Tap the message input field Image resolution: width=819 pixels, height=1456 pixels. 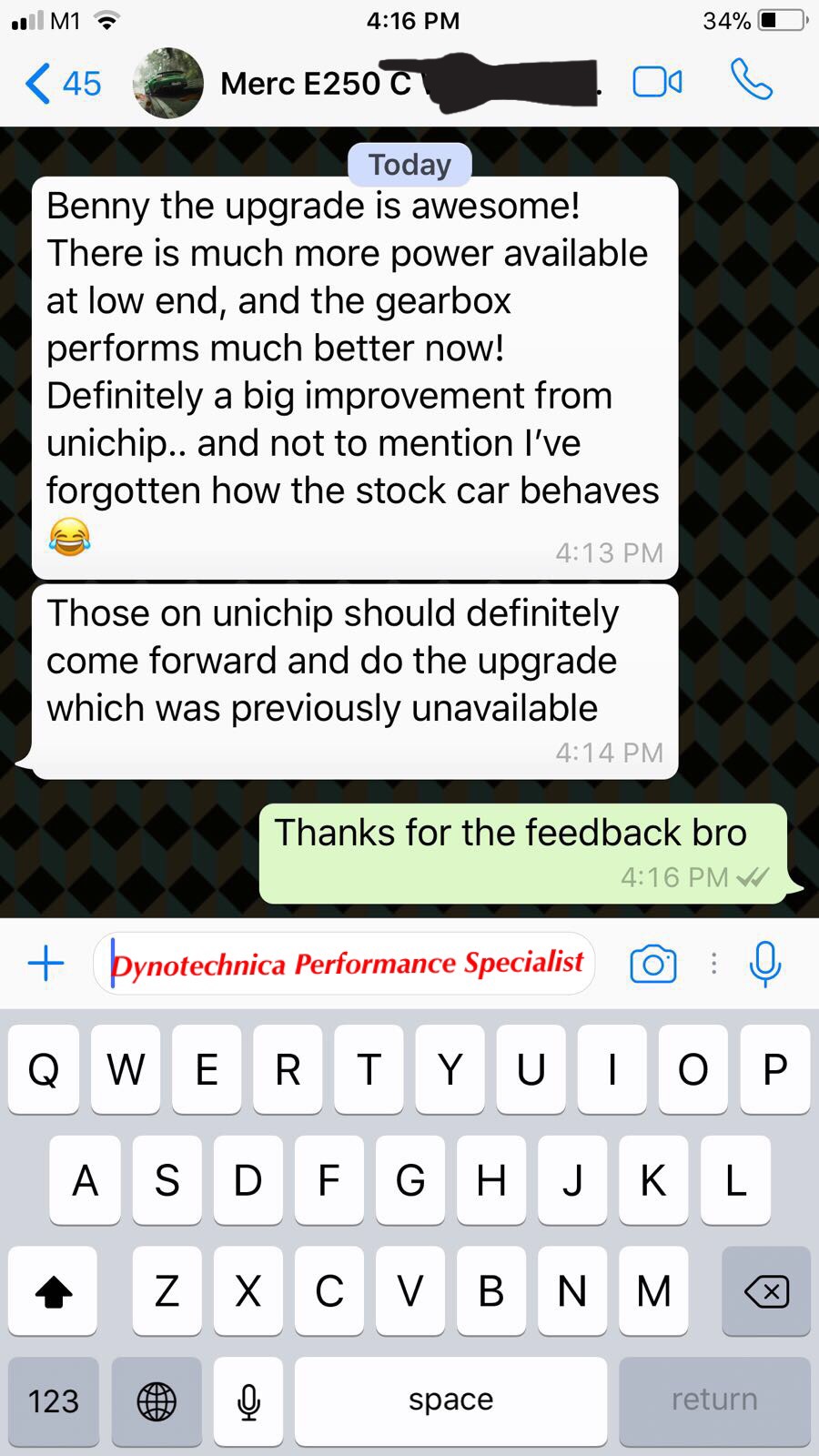(344, 963)
